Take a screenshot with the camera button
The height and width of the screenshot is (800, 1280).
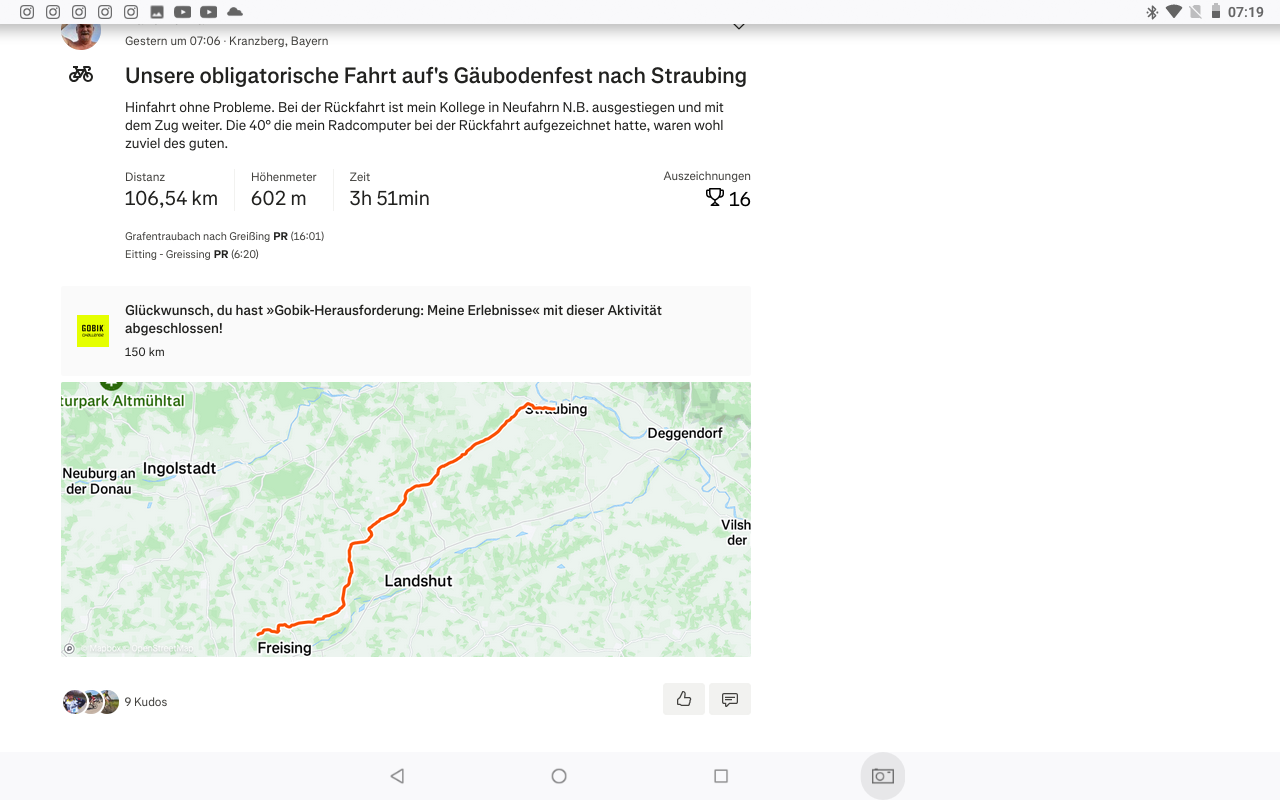pos(882,776)
